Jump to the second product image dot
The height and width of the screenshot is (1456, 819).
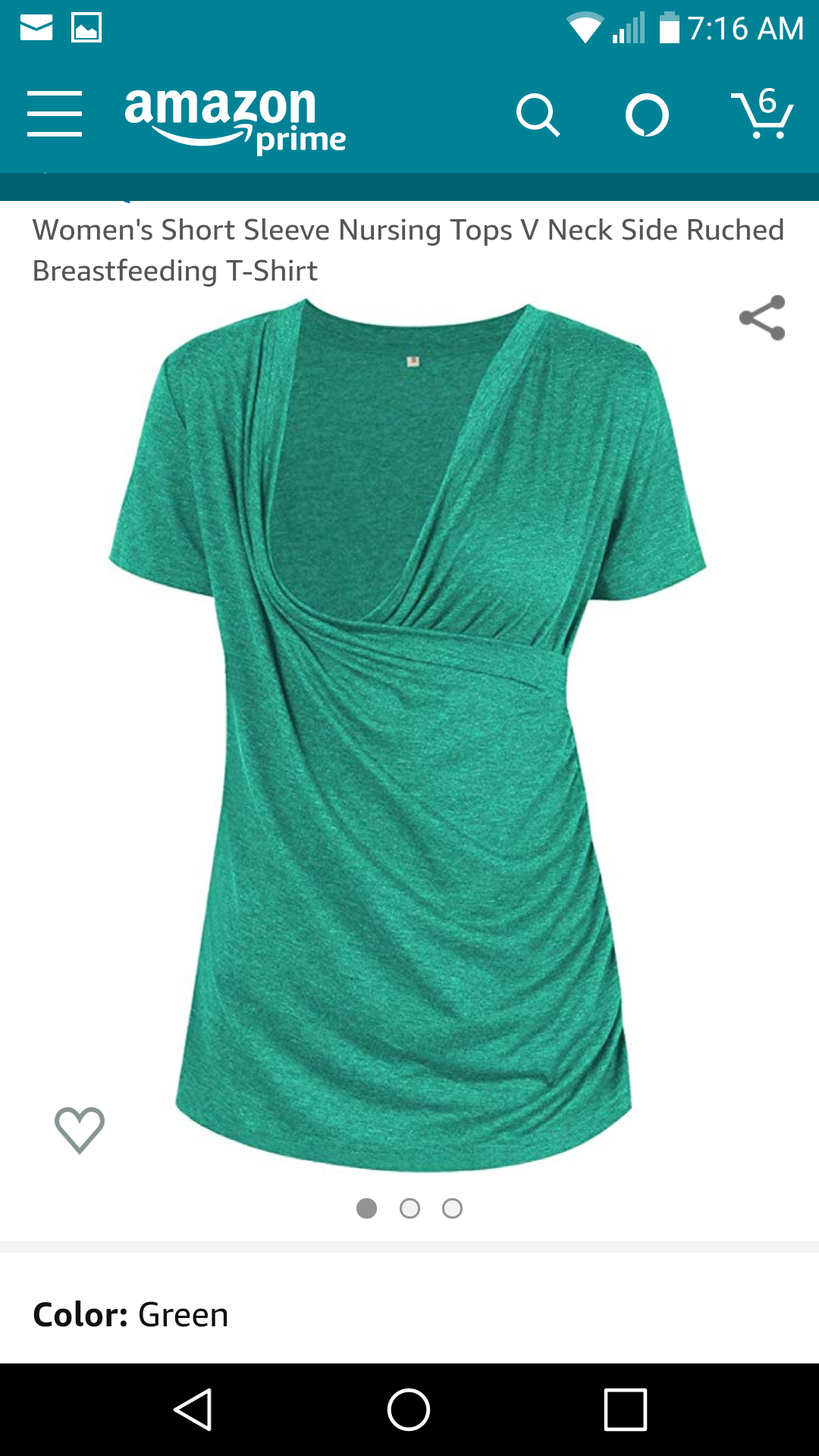coord(409,1208)
